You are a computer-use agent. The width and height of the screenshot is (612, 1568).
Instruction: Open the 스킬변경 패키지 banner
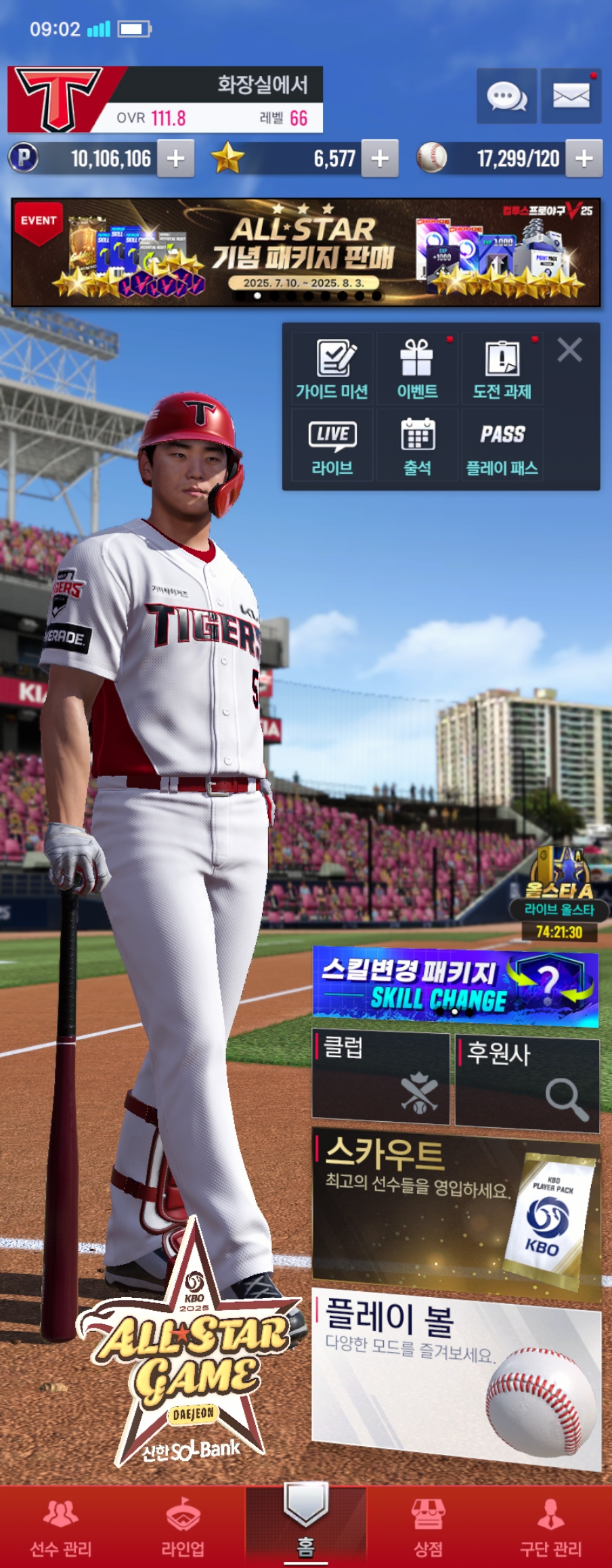click(455, 986)
